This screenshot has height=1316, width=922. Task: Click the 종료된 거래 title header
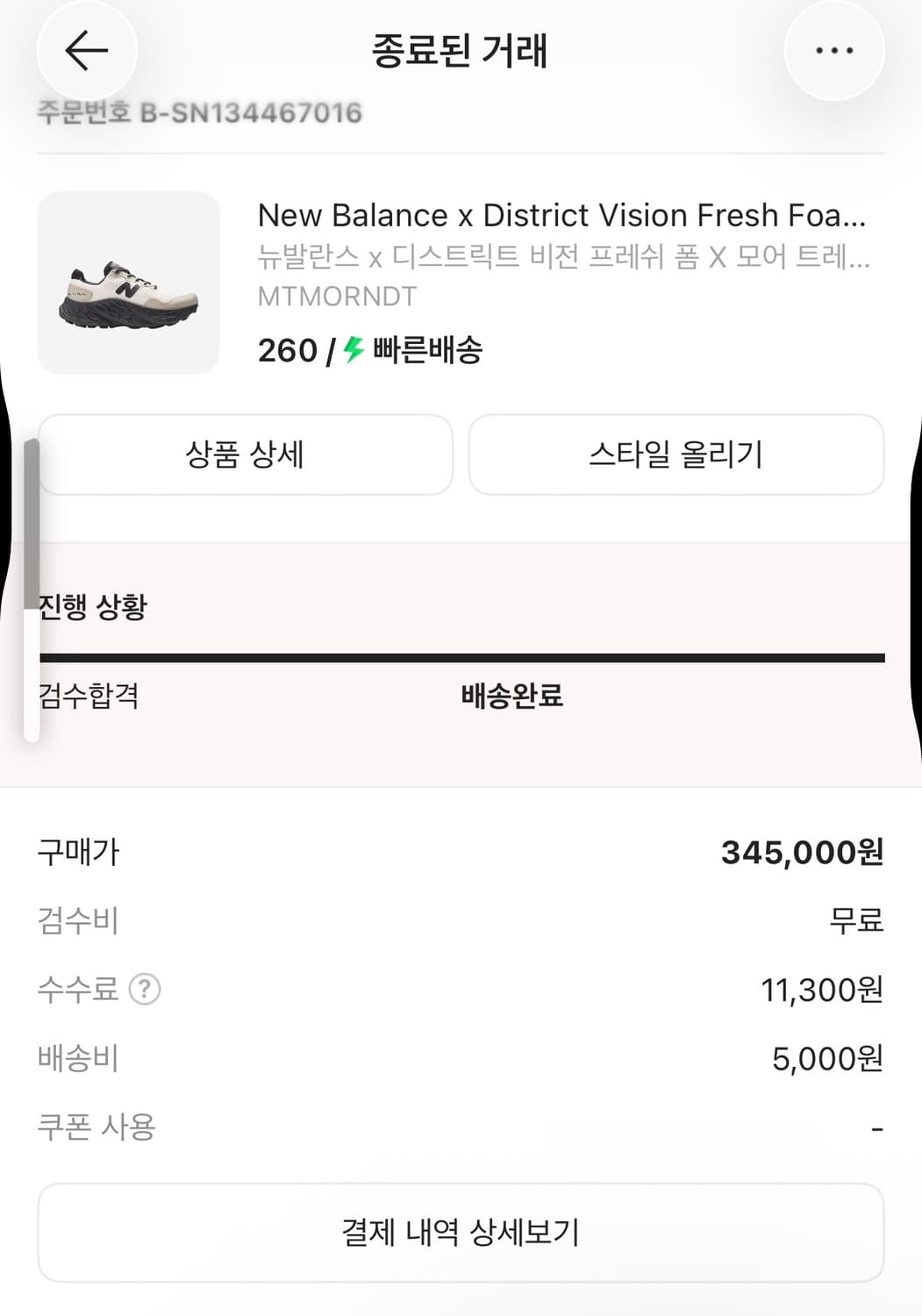[x=461, y=51]
